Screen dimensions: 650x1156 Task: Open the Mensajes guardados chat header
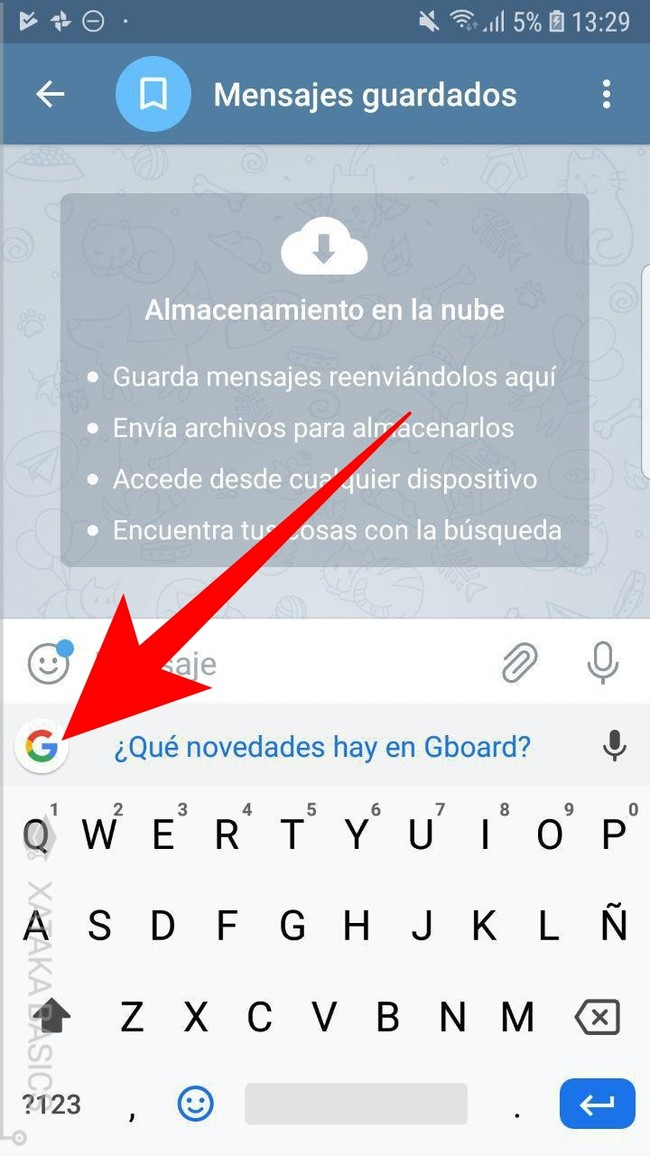365,95
